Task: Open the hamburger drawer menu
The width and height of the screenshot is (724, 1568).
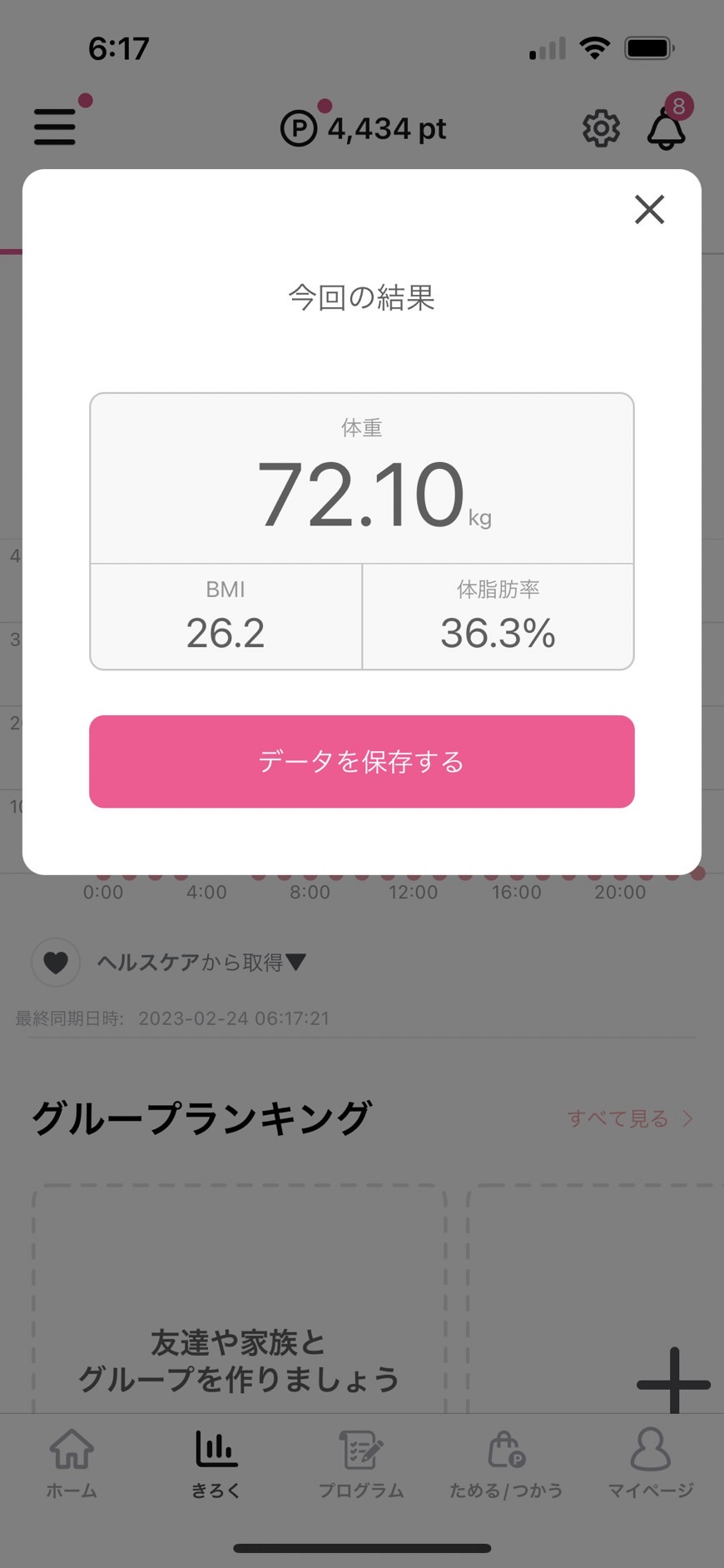Action: (55, 127)
